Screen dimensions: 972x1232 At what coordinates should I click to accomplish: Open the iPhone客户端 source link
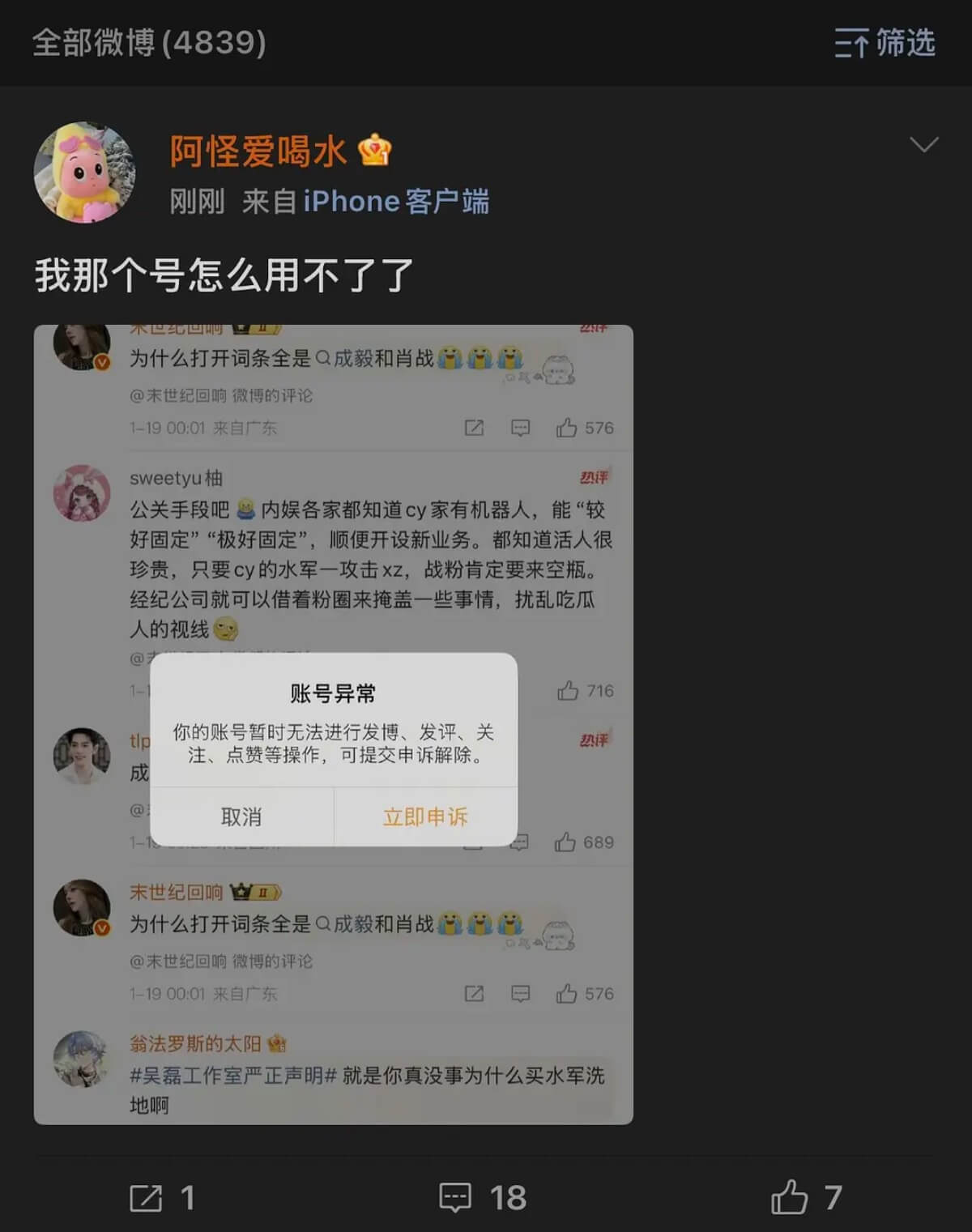click(395, 202)
